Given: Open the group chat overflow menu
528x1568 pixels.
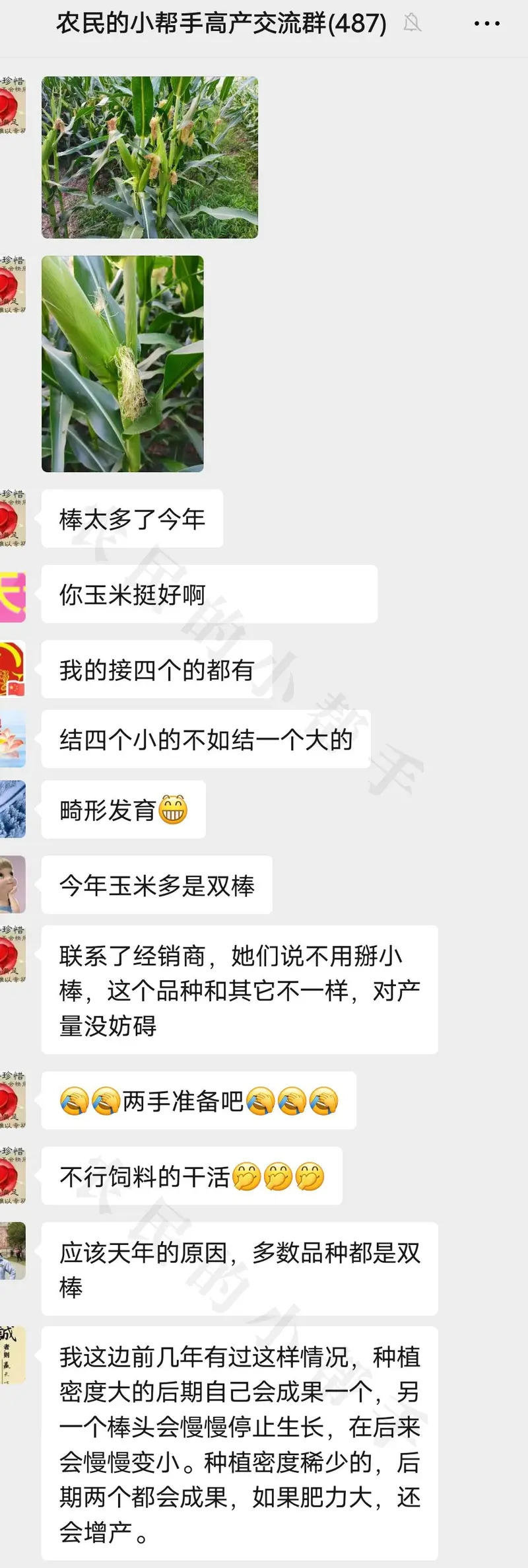Looking at the screenshot, I should point(486,24).
